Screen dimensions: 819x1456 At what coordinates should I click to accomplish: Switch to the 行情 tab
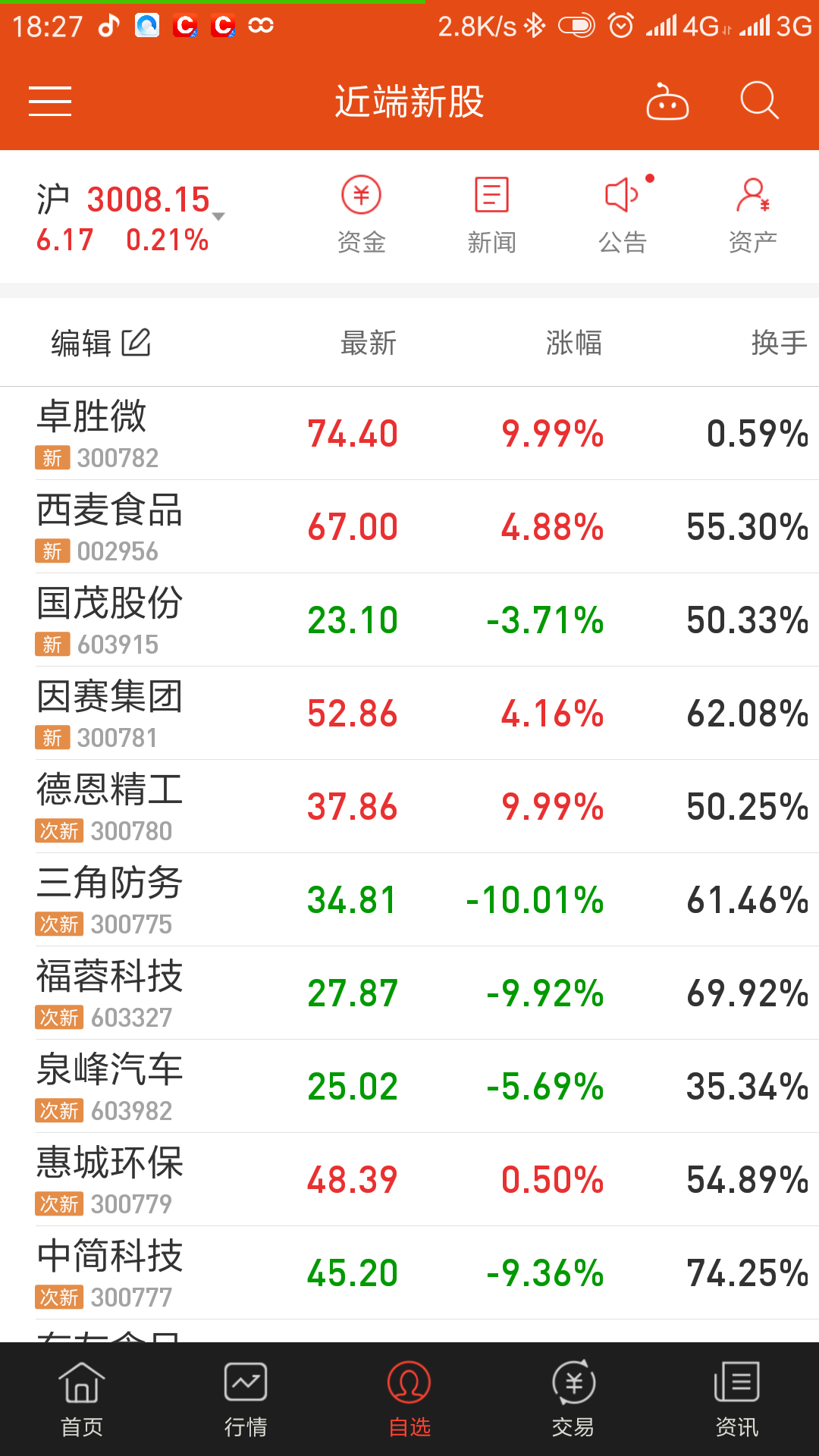(246, 1400)
